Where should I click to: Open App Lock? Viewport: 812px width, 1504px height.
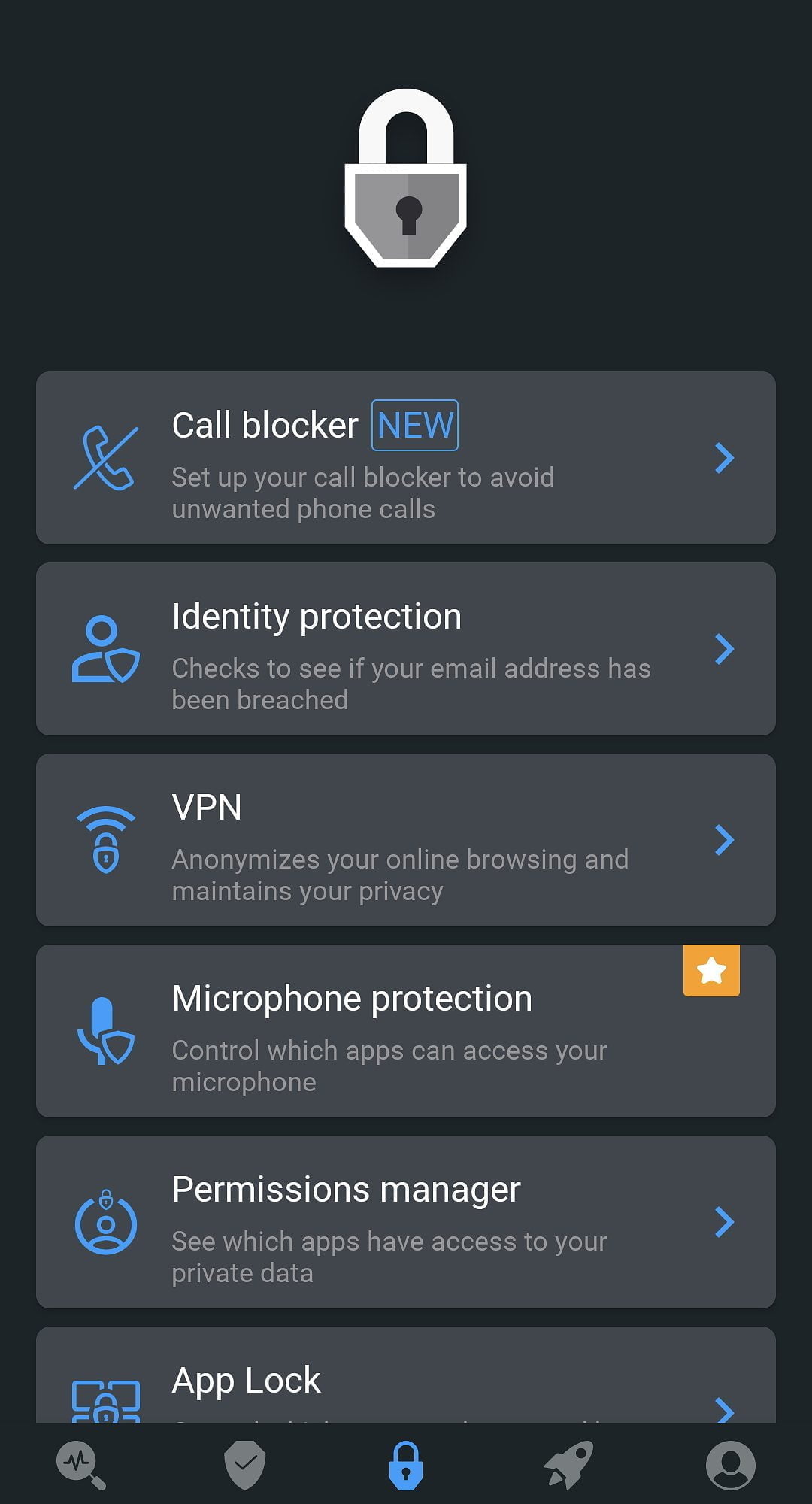click(x=406, y=1384)
